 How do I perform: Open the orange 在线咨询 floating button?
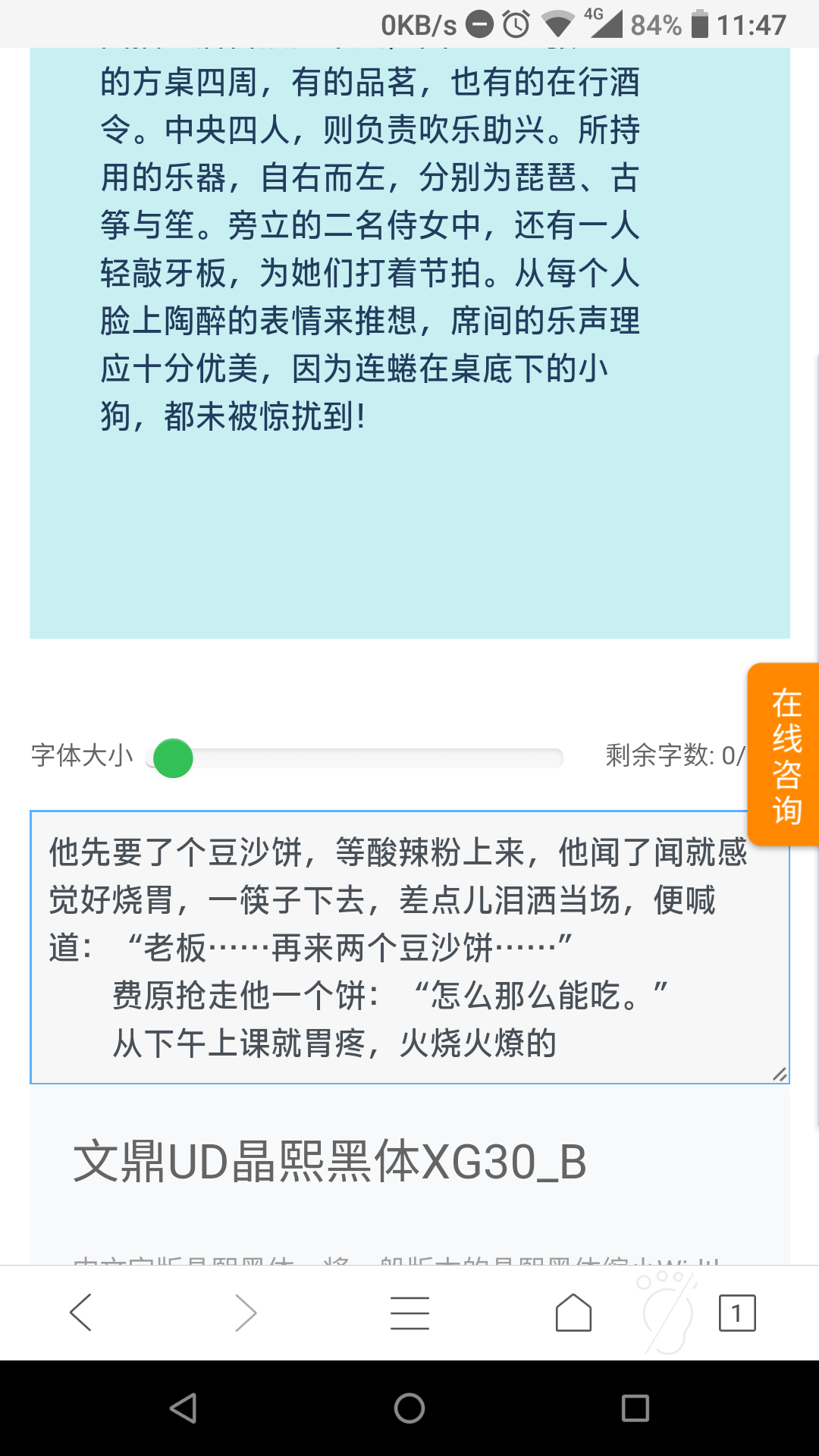[785, 755]
